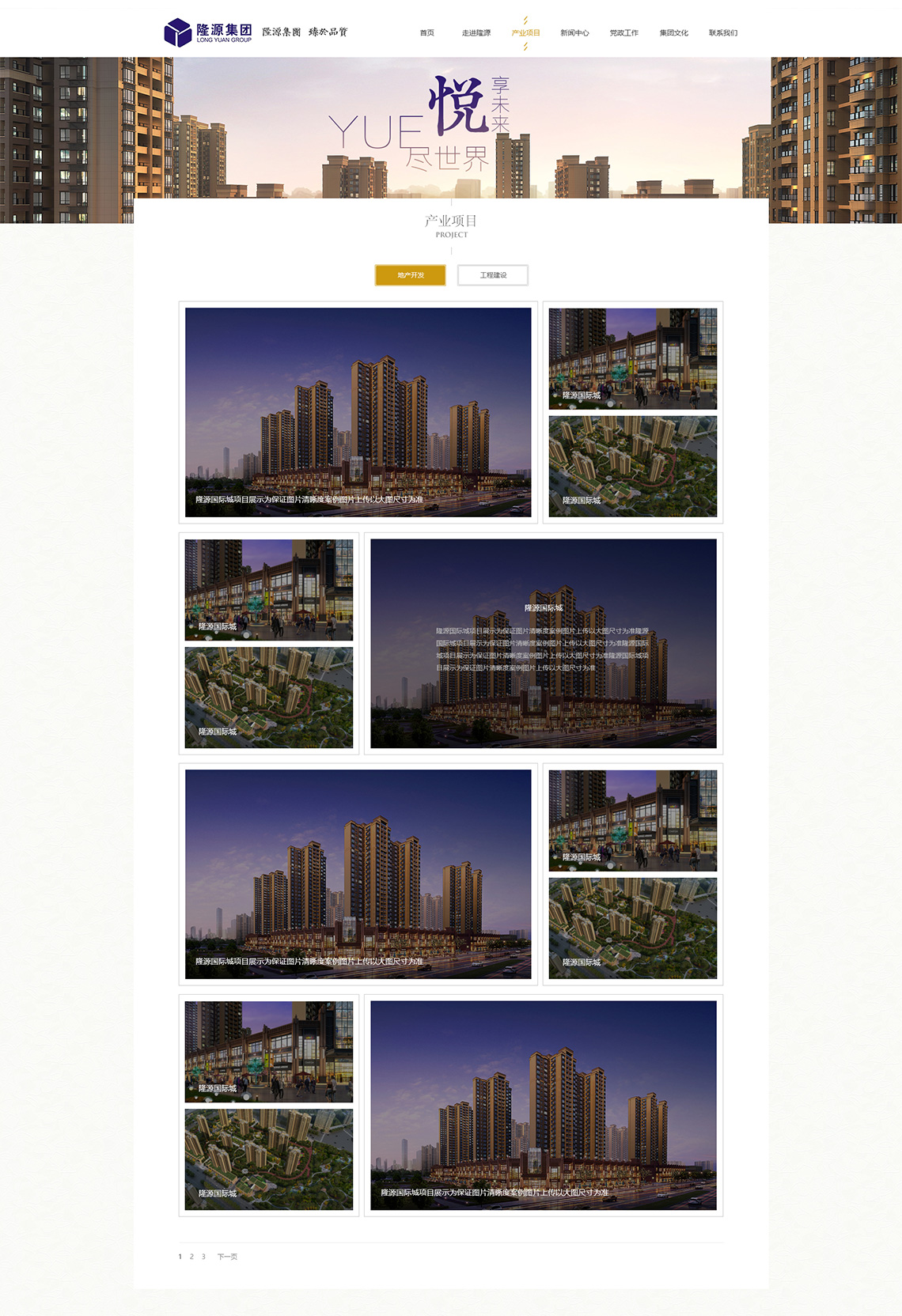
Task: Go to the 首页 home page
Action: pyautogui.click(x=426, y=33)
